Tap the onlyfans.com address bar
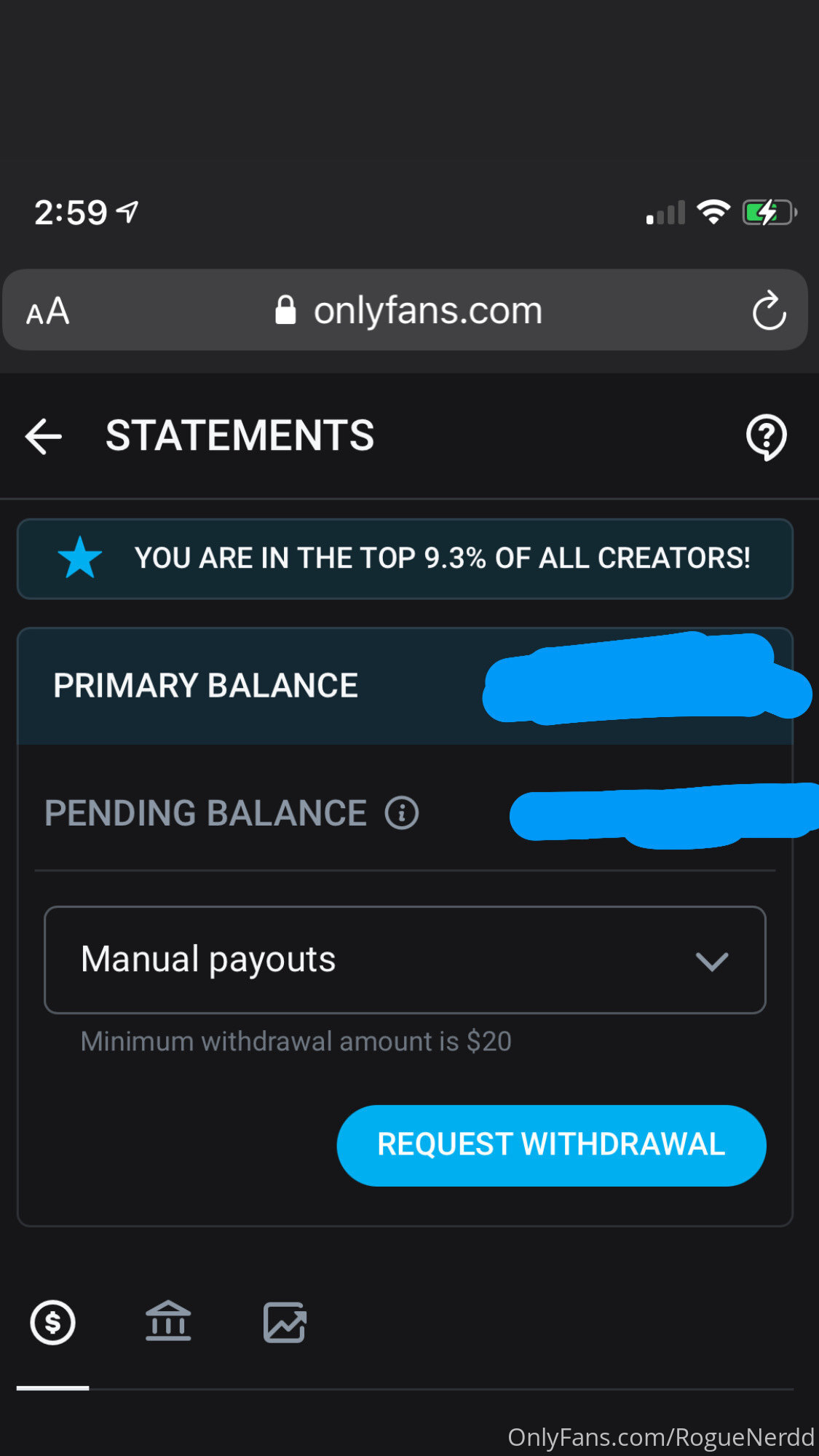819x1456 pixels. pyautogui.click(x=406, y=311)
